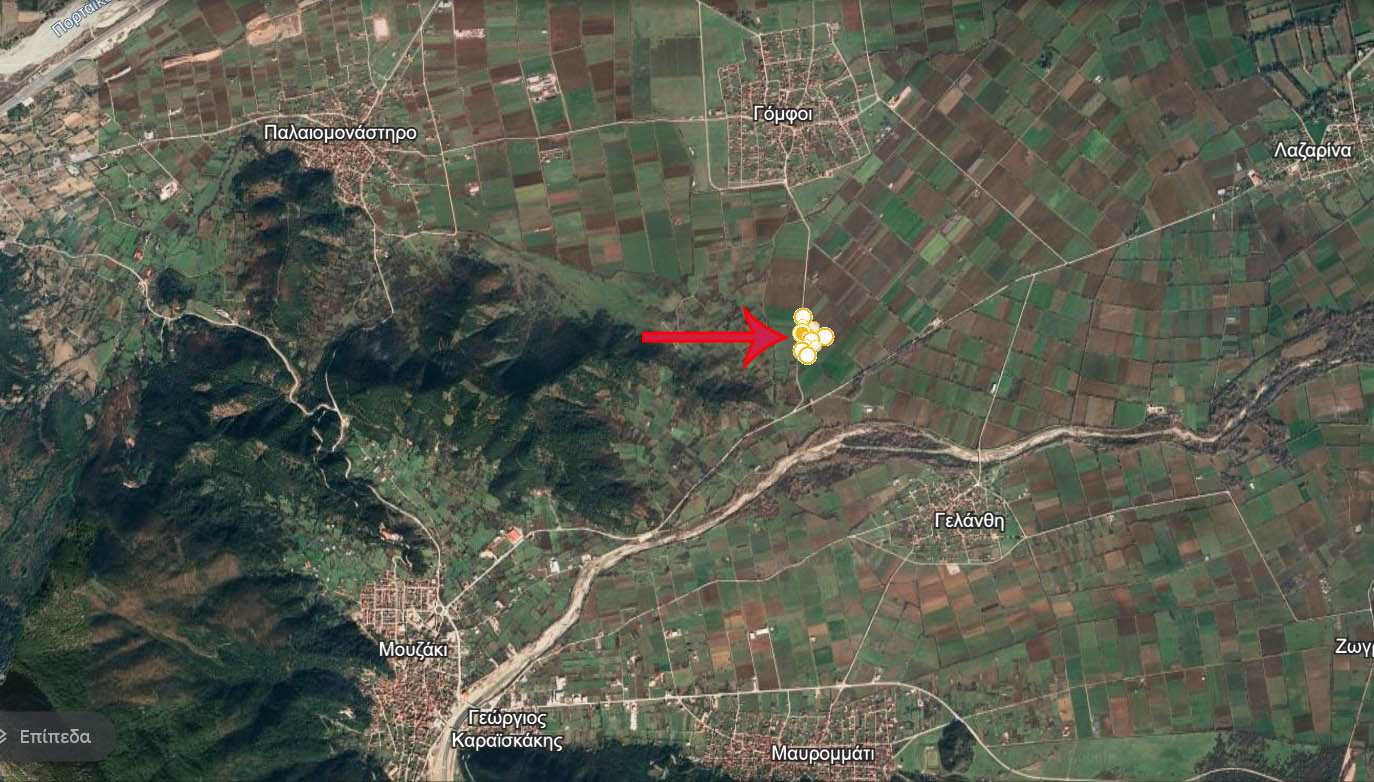The image size is (1374, 782).
Task: Select the Λαζαρίνα place label
Action: point(1312,151)
